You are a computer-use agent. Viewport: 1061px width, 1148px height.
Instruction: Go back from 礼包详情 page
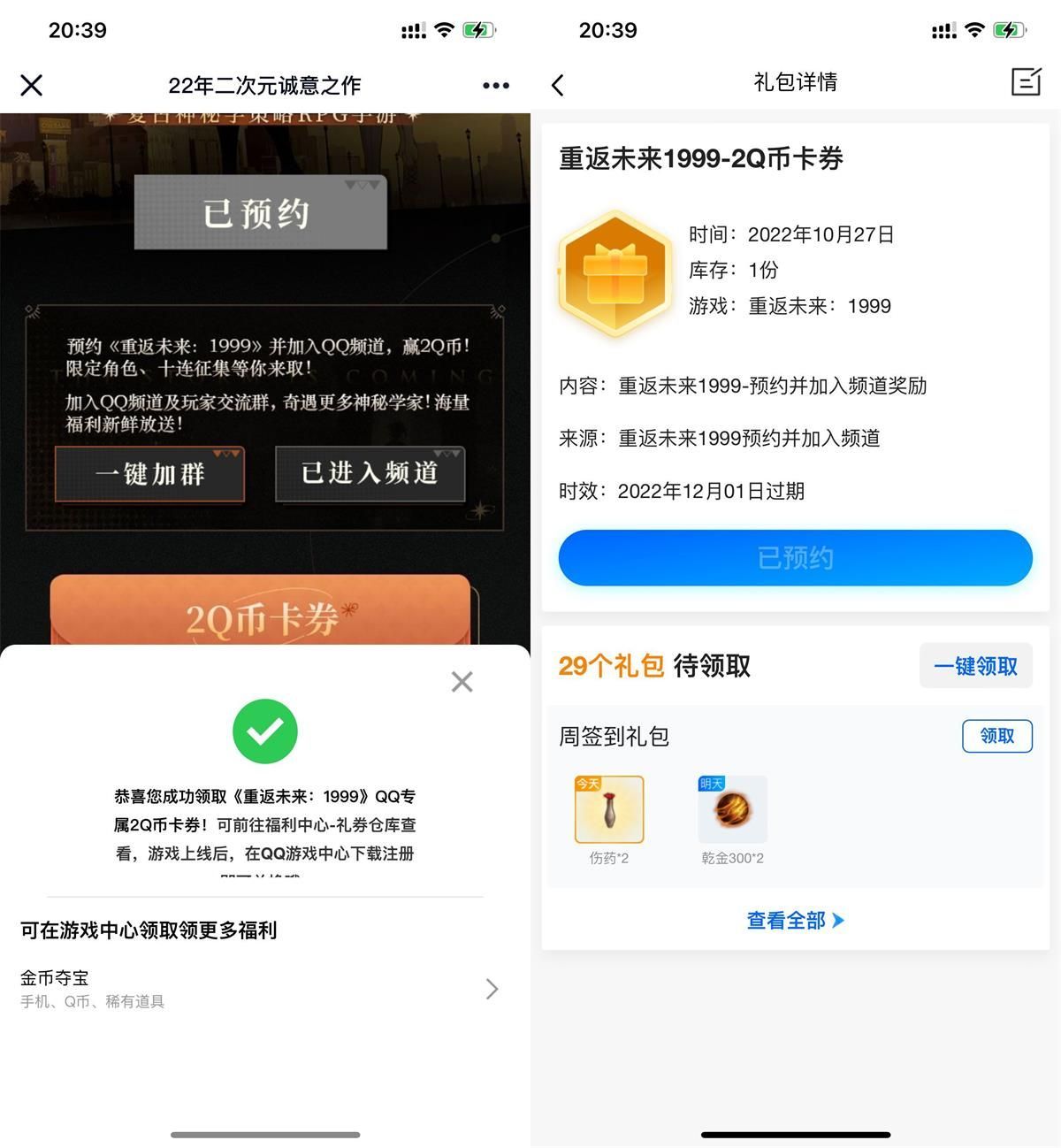(x=557, y=85)
